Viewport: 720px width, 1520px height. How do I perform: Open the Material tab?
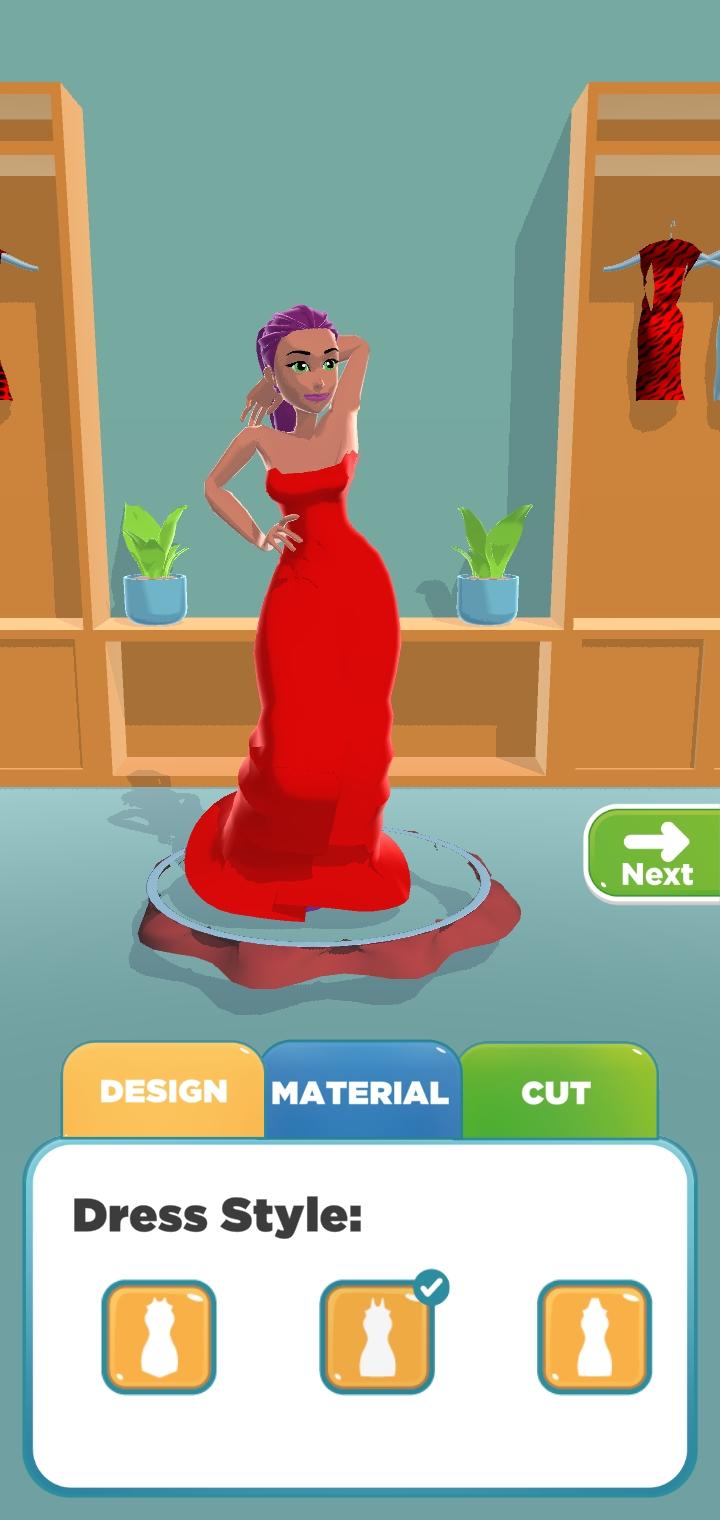click(360, 1092)
